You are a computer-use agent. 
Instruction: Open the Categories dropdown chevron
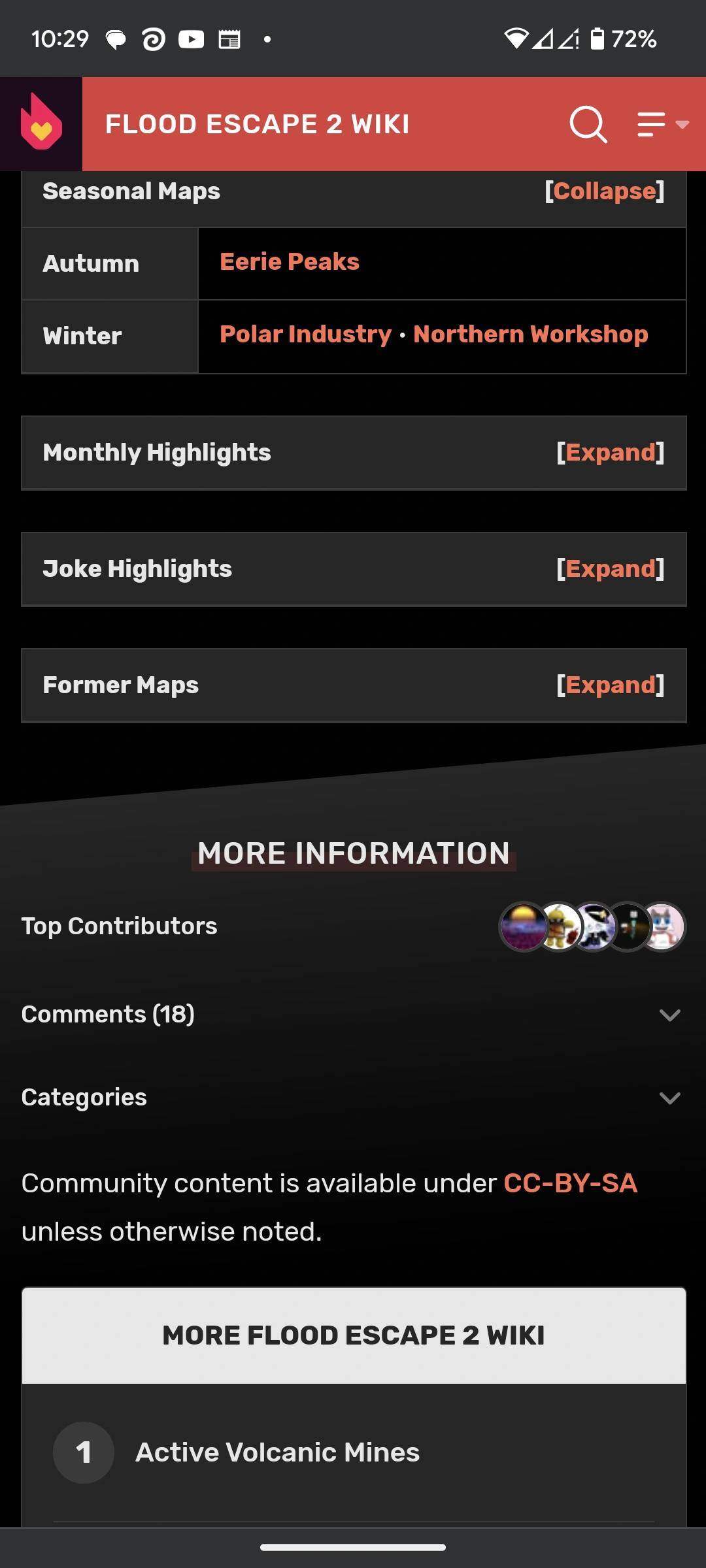pos(669,1098)
